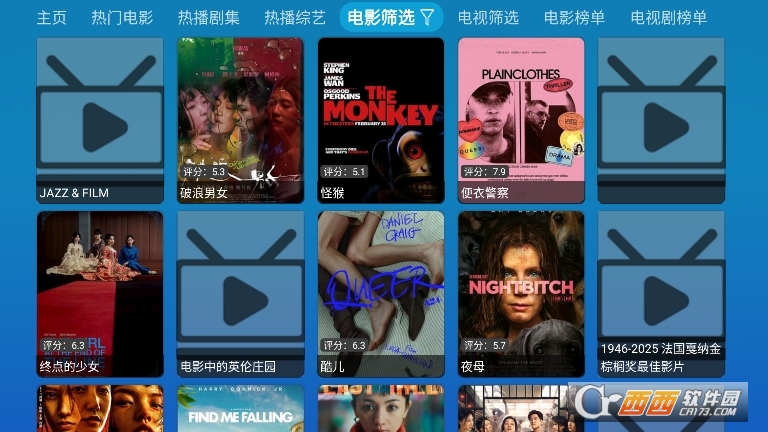The height and width of the screenshot is (432, 768).
Task: Switch to 电视剧榜单 tab
Action: (668, 17)
